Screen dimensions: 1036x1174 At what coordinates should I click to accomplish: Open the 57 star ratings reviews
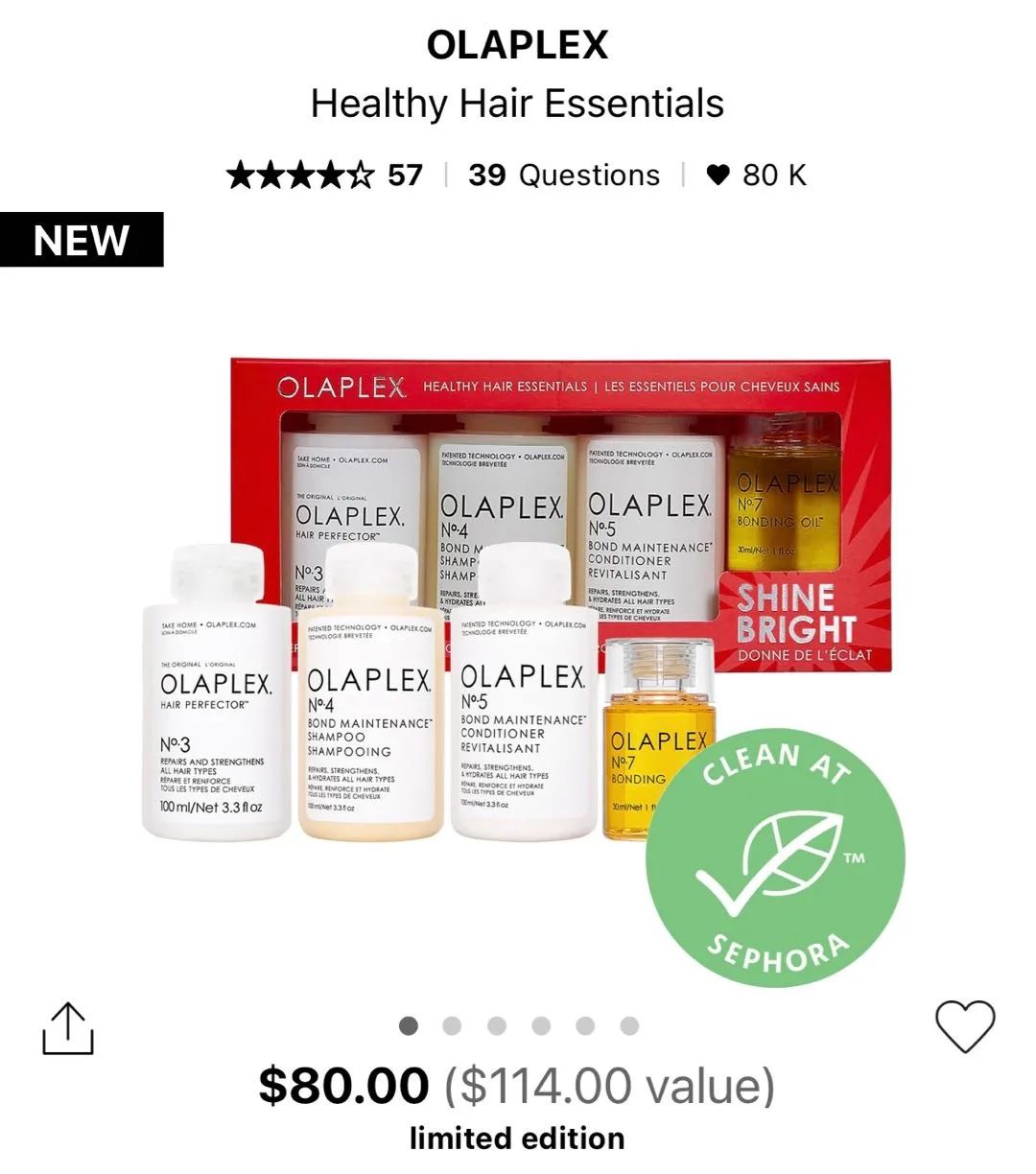pyautogui.click(x=324, y=176)
